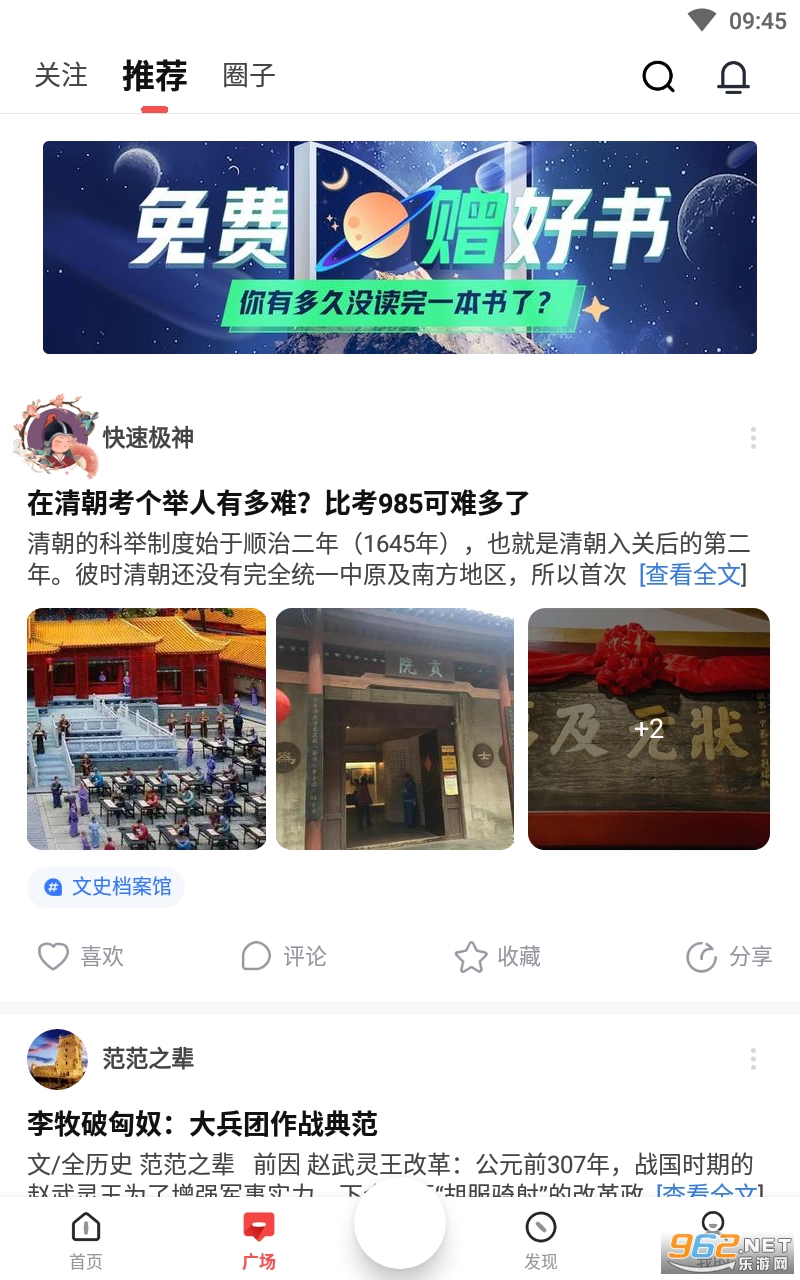The height and width of the screenshot is (1280, 800).
Task: Tap 查看全文 on the 清朝举人 post
Action: (x=693, y=574)
